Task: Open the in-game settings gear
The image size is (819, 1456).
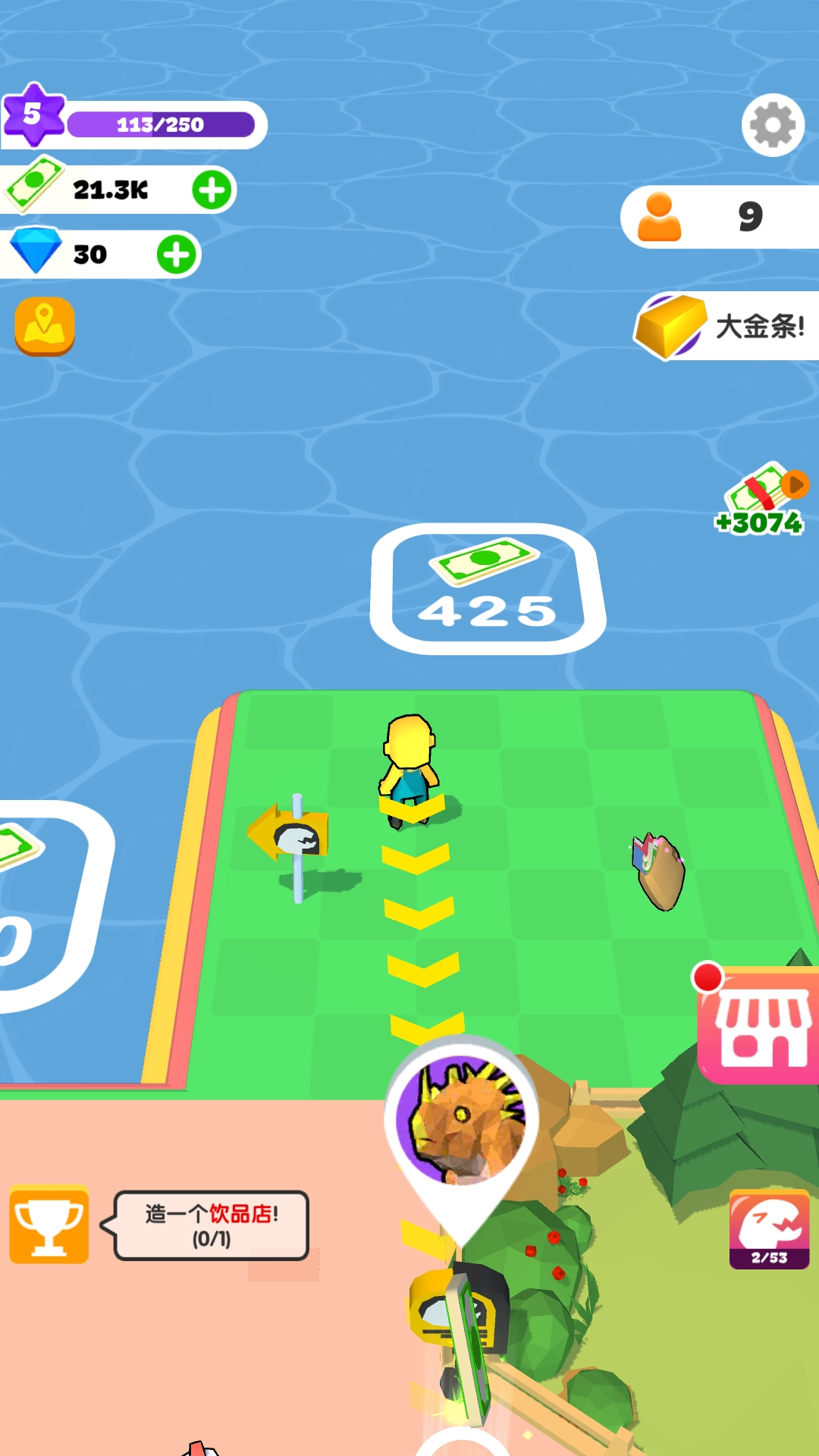Action: click(771, 125)
